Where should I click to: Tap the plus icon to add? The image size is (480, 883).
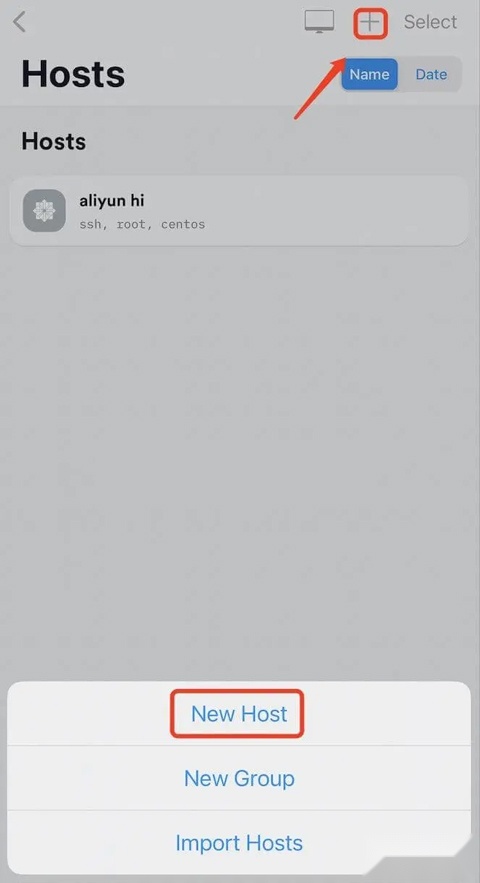coord(371,23)
